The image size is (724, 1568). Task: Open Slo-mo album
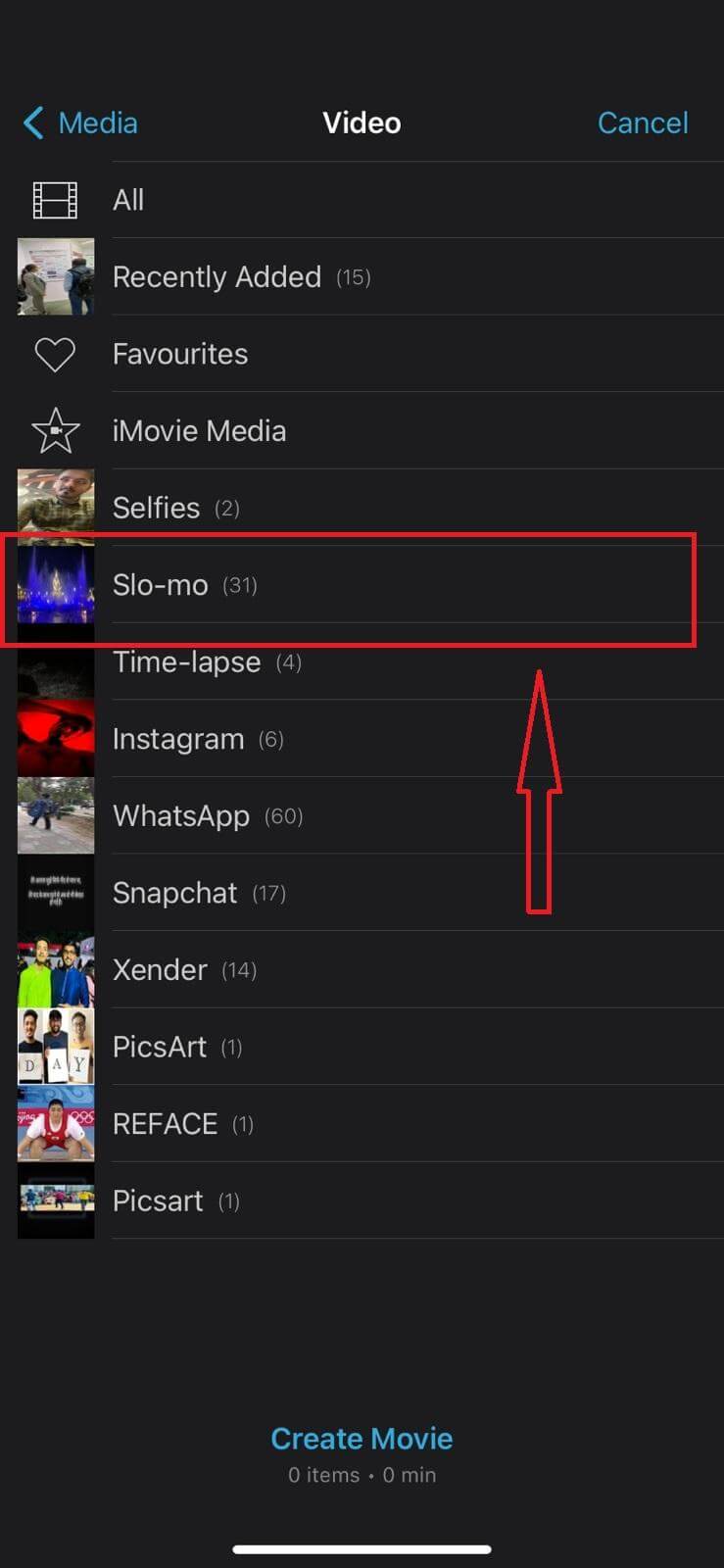tap(161, 585)
